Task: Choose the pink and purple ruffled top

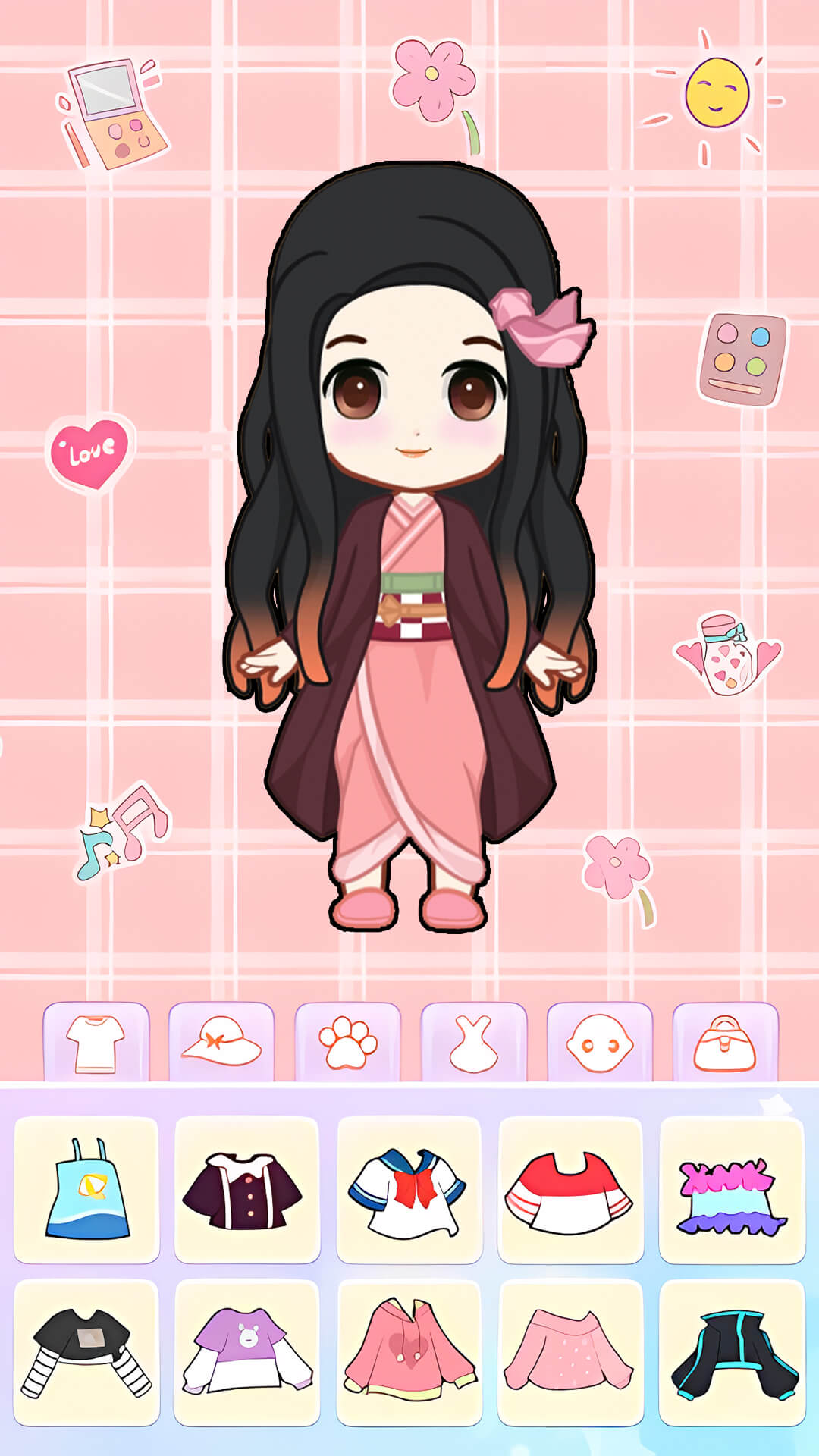Action: [x=733, y=1190]
